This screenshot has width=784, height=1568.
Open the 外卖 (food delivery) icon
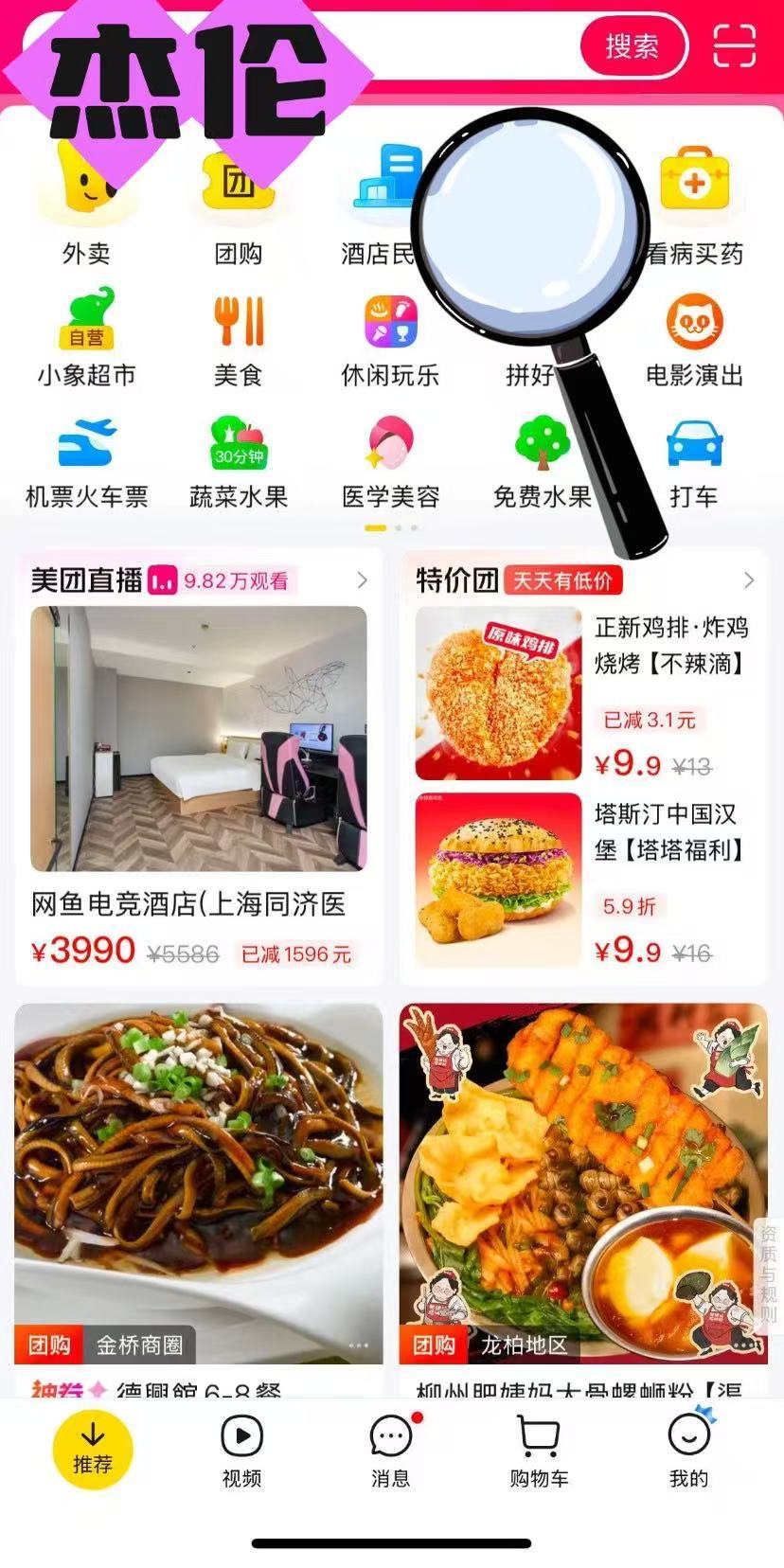pyautogui.click(x=85, y=187)
